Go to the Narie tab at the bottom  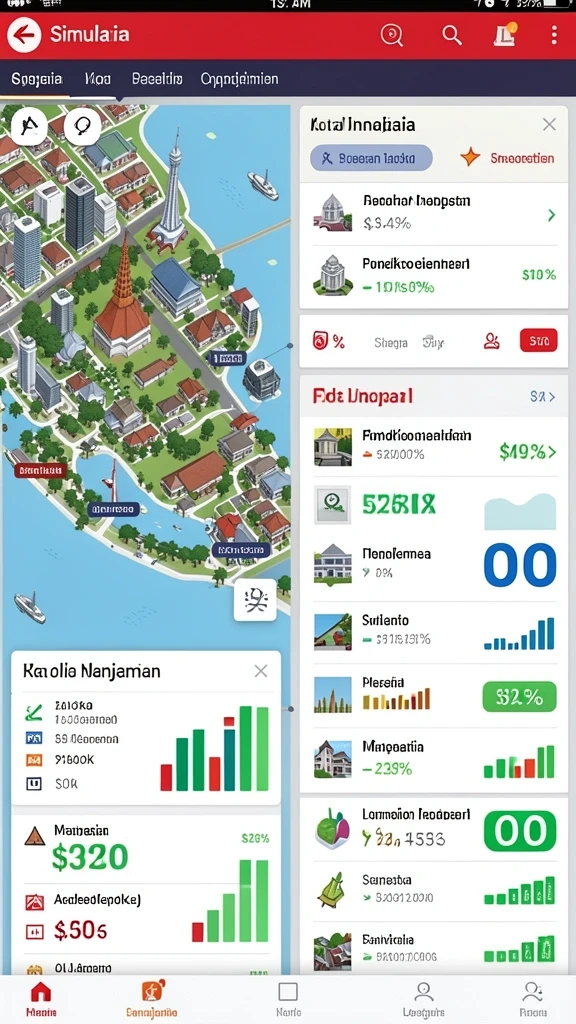pyautogui.click(x=288, y=999)
